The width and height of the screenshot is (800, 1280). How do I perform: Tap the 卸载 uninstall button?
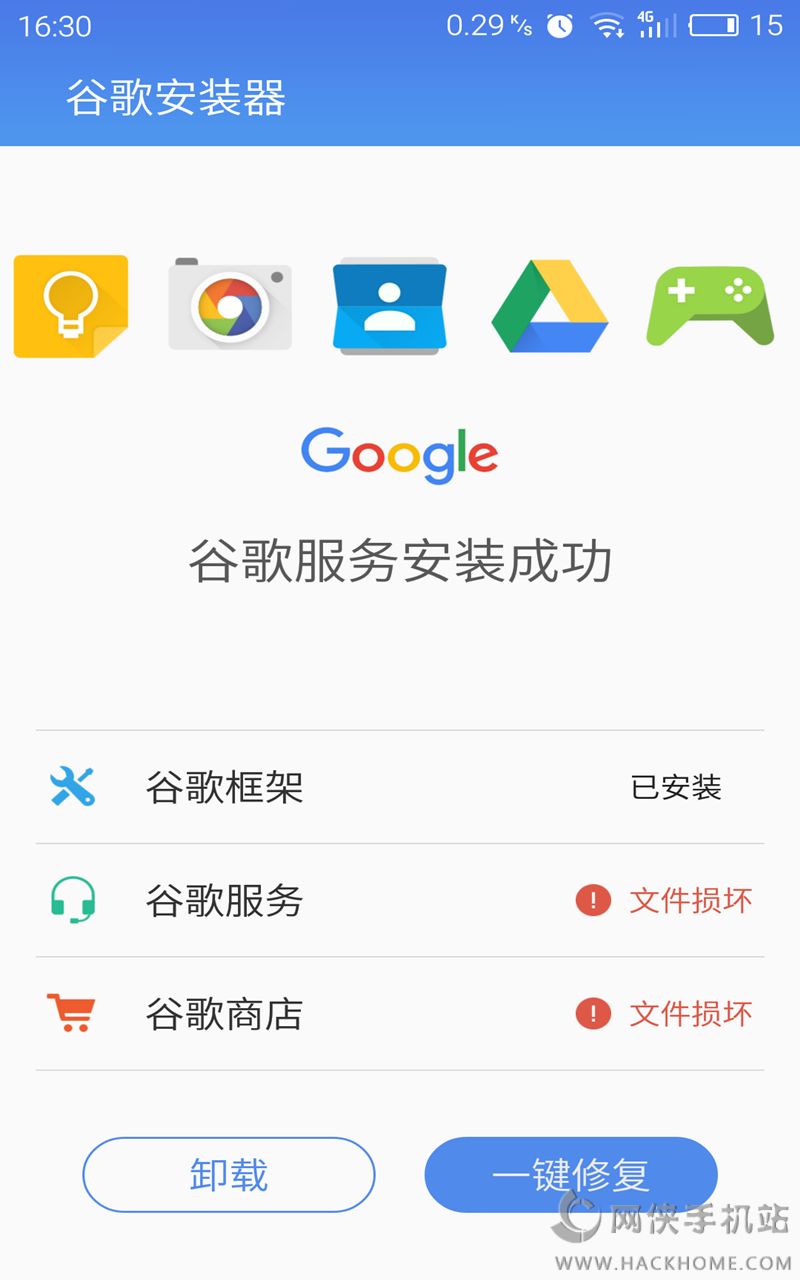click(228, 1175)
